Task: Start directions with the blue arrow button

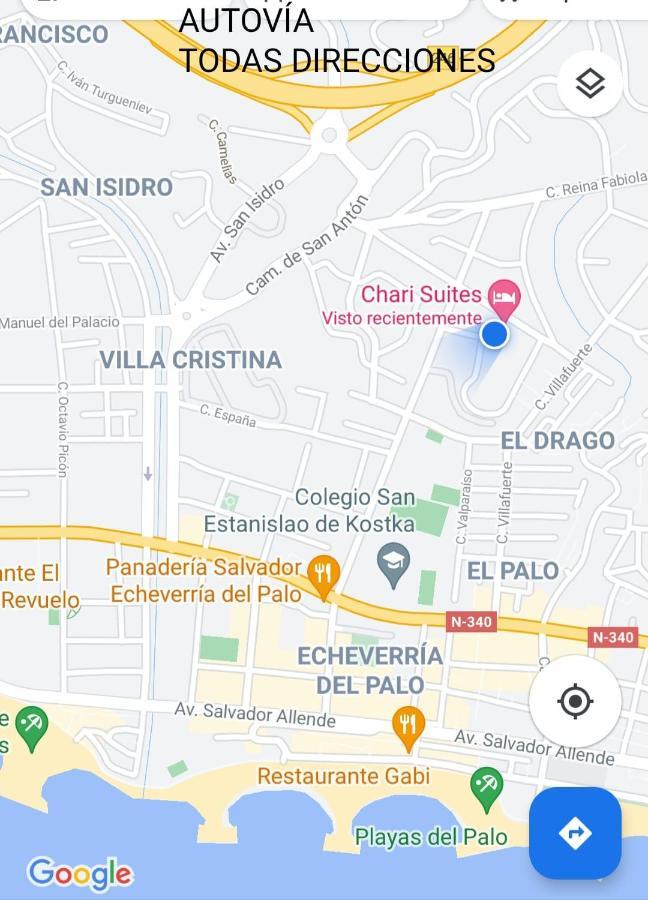Action: click(575, 833)
